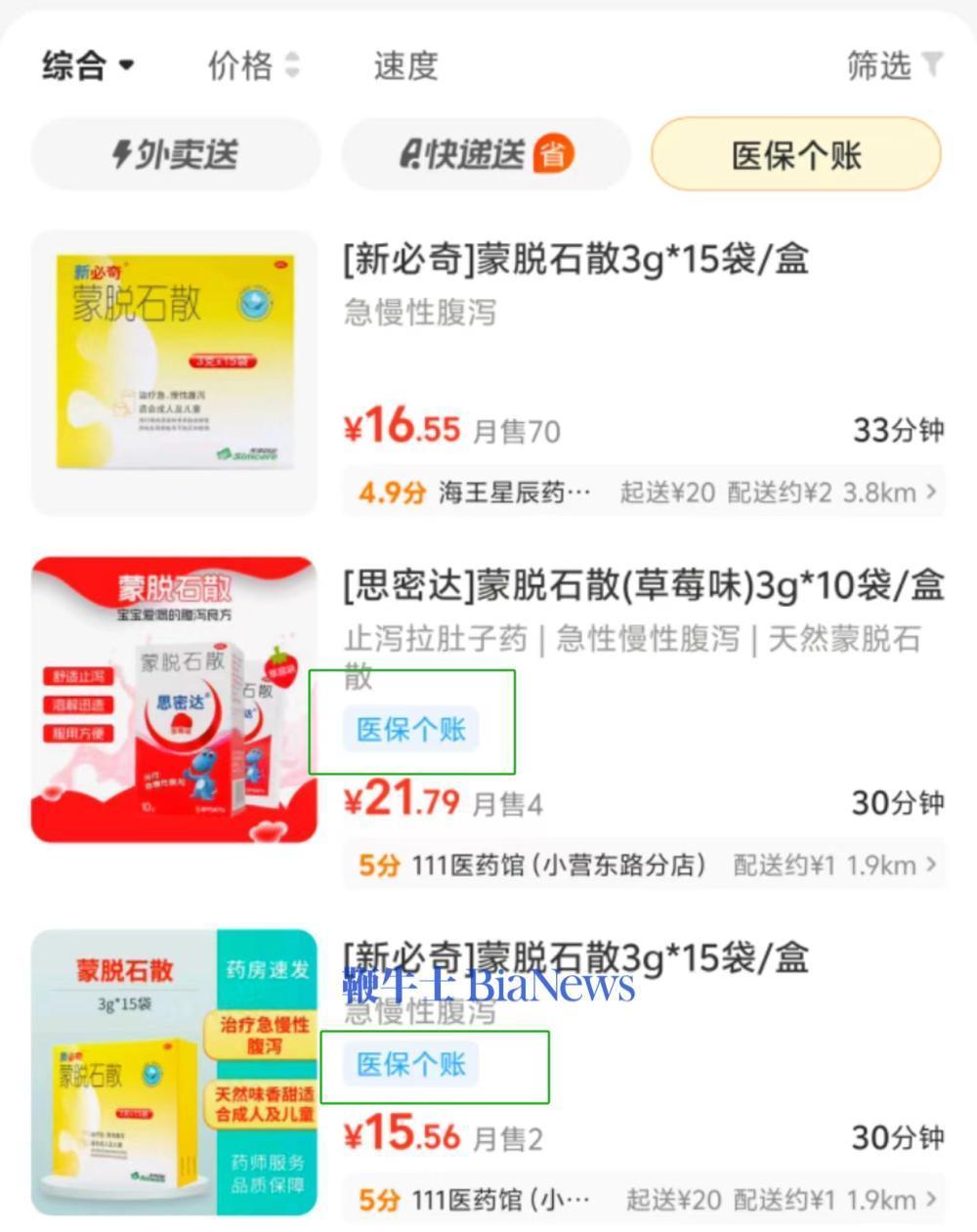Open the 111医药馆 store row with 起送¥20
Screen dimensions: 977x1232
coord(643,1199)
